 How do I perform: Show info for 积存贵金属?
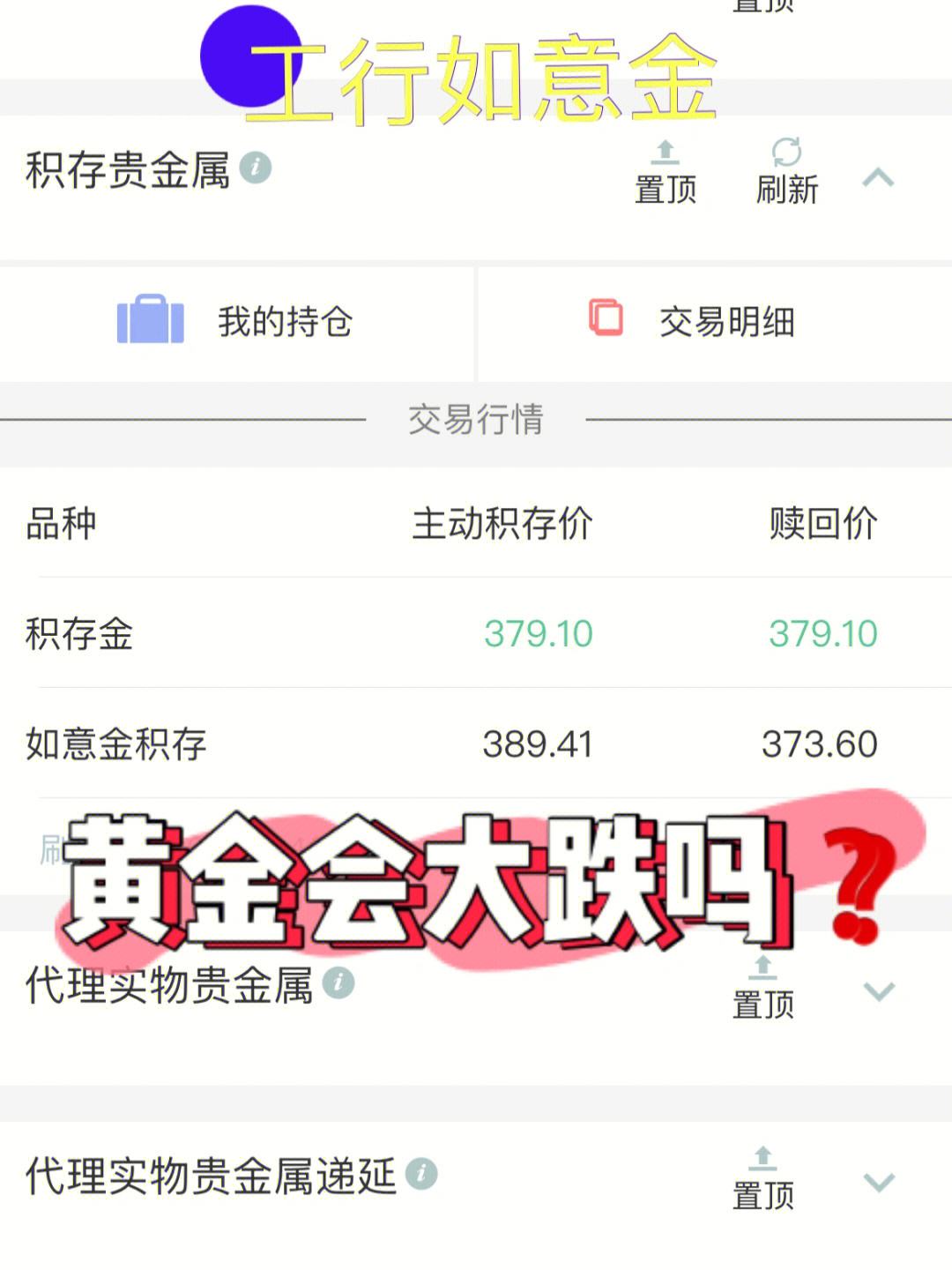point(256,167)
